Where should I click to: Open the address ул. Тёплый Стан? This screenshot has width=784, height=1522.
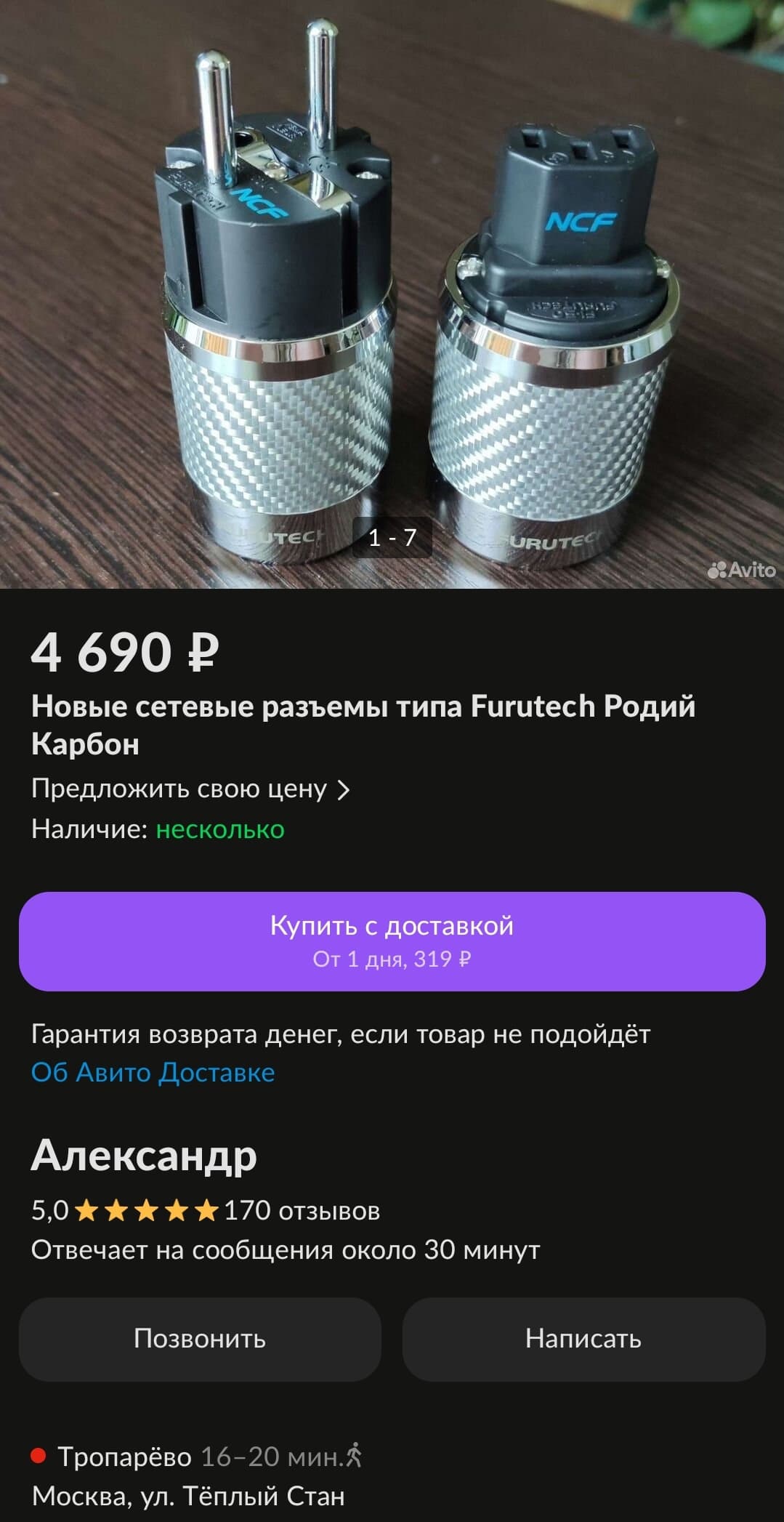[x=188, y=1496]
